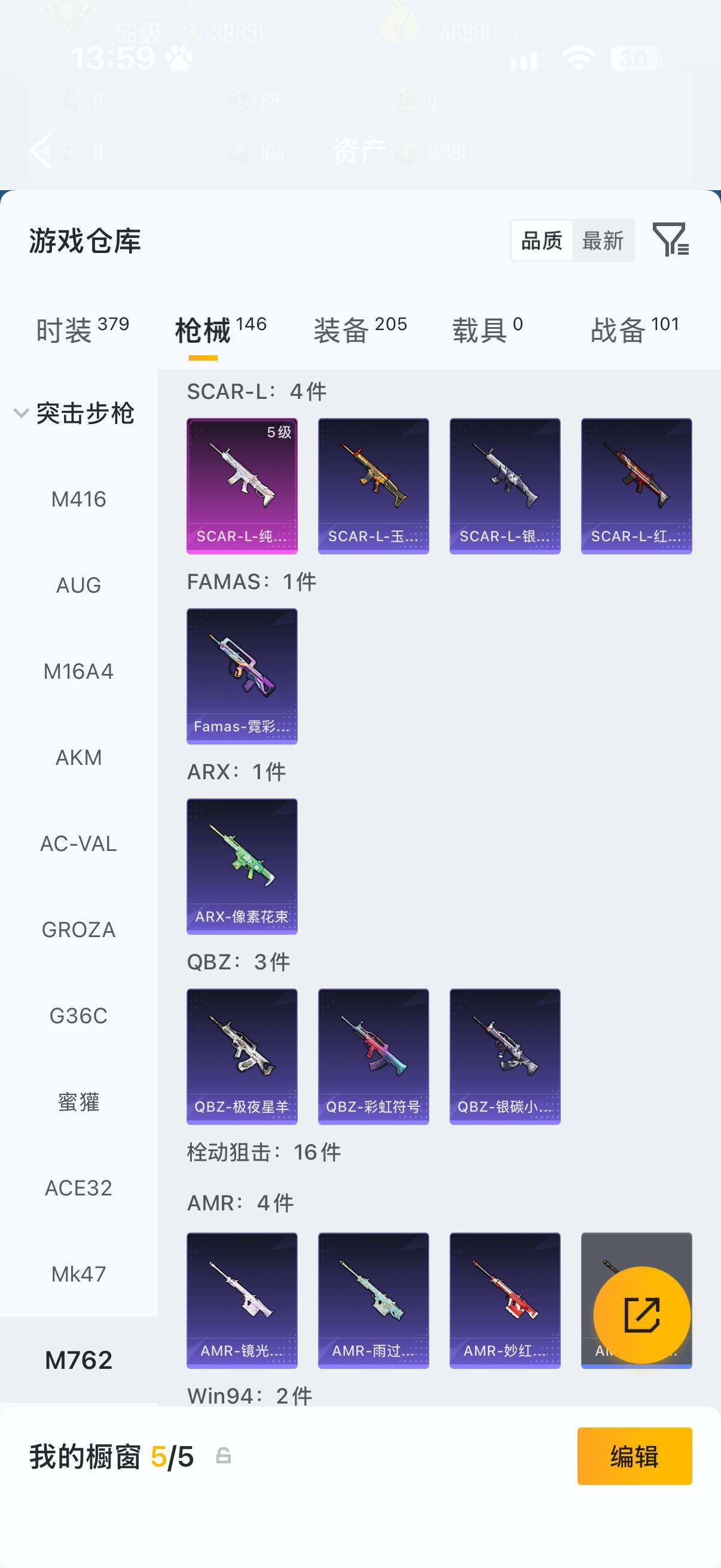Switch sorting to 最新
The height and width of the screenshot is (1568, 721).
click(603, 241)
